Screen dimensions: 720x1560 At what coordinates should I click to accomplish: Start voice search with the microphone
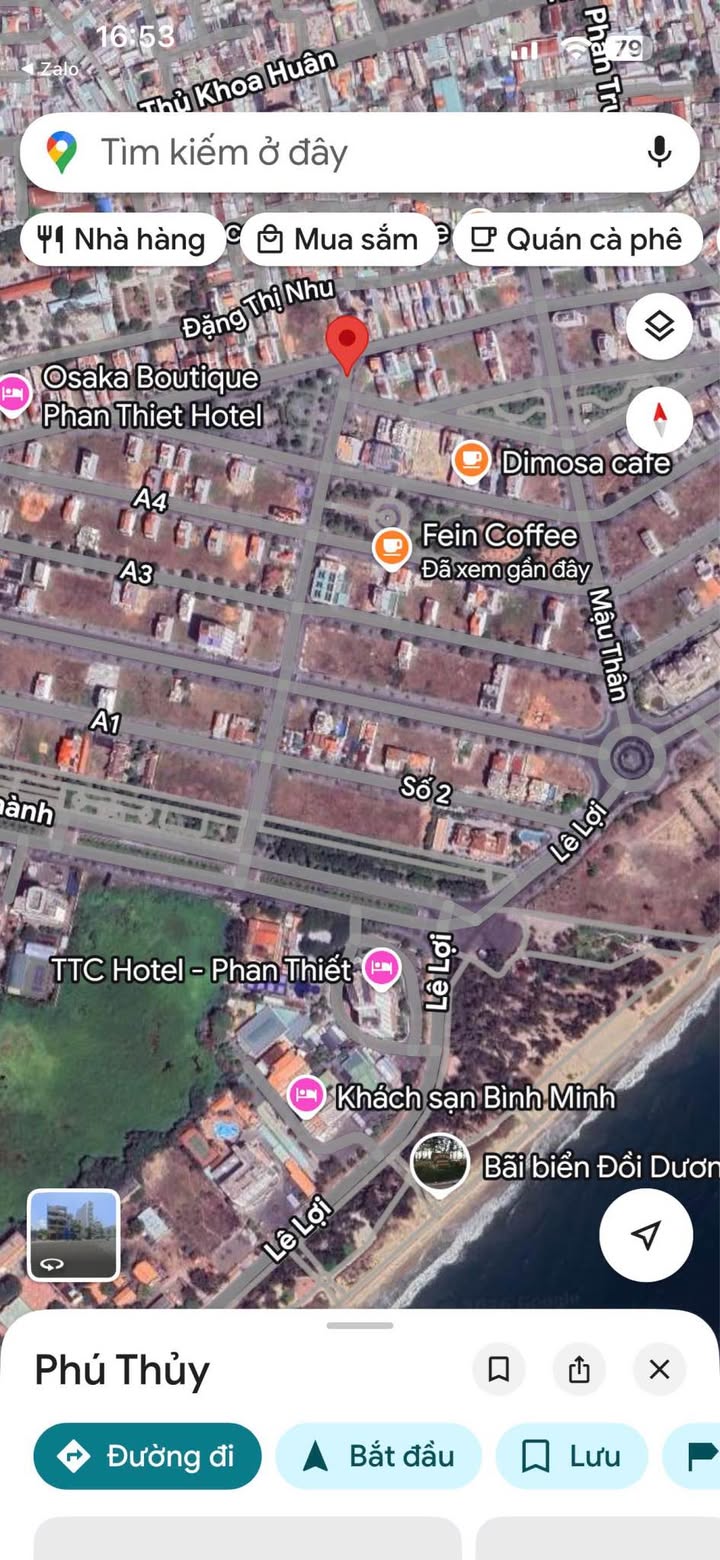point(658,153)
